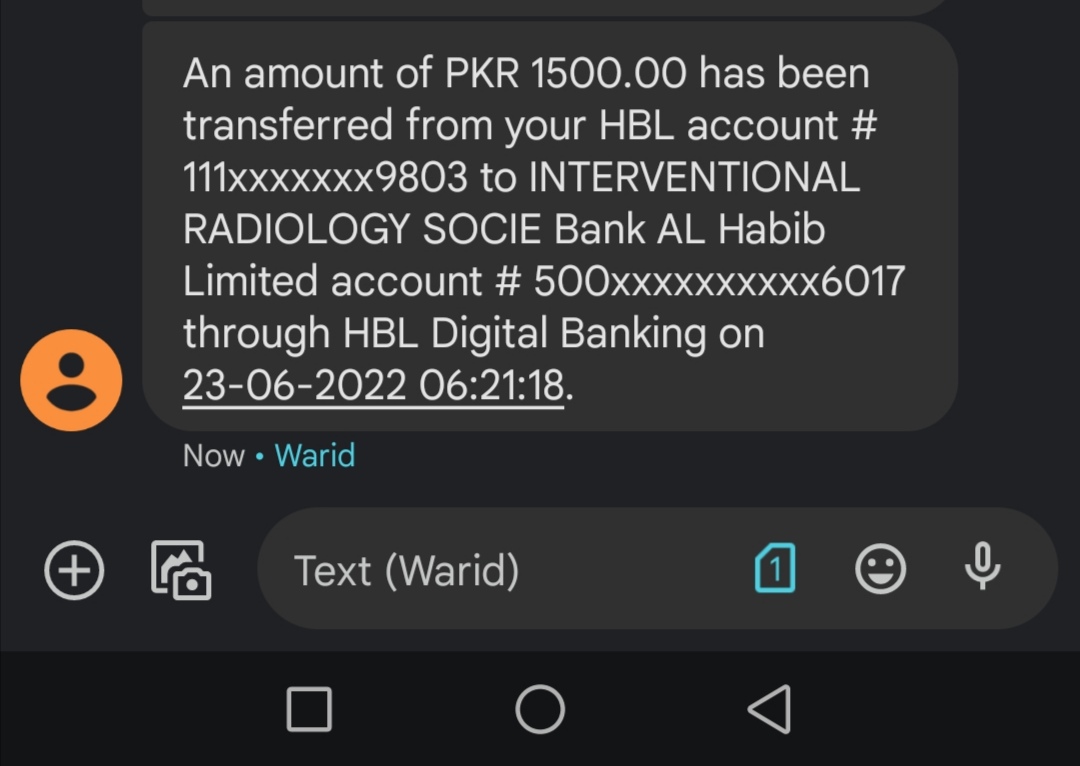The height and width of the screenshot is (766, 1080).
Task: Open the sender's orange contact avatar
Action: pyautogui.click(x=71, y=380)
